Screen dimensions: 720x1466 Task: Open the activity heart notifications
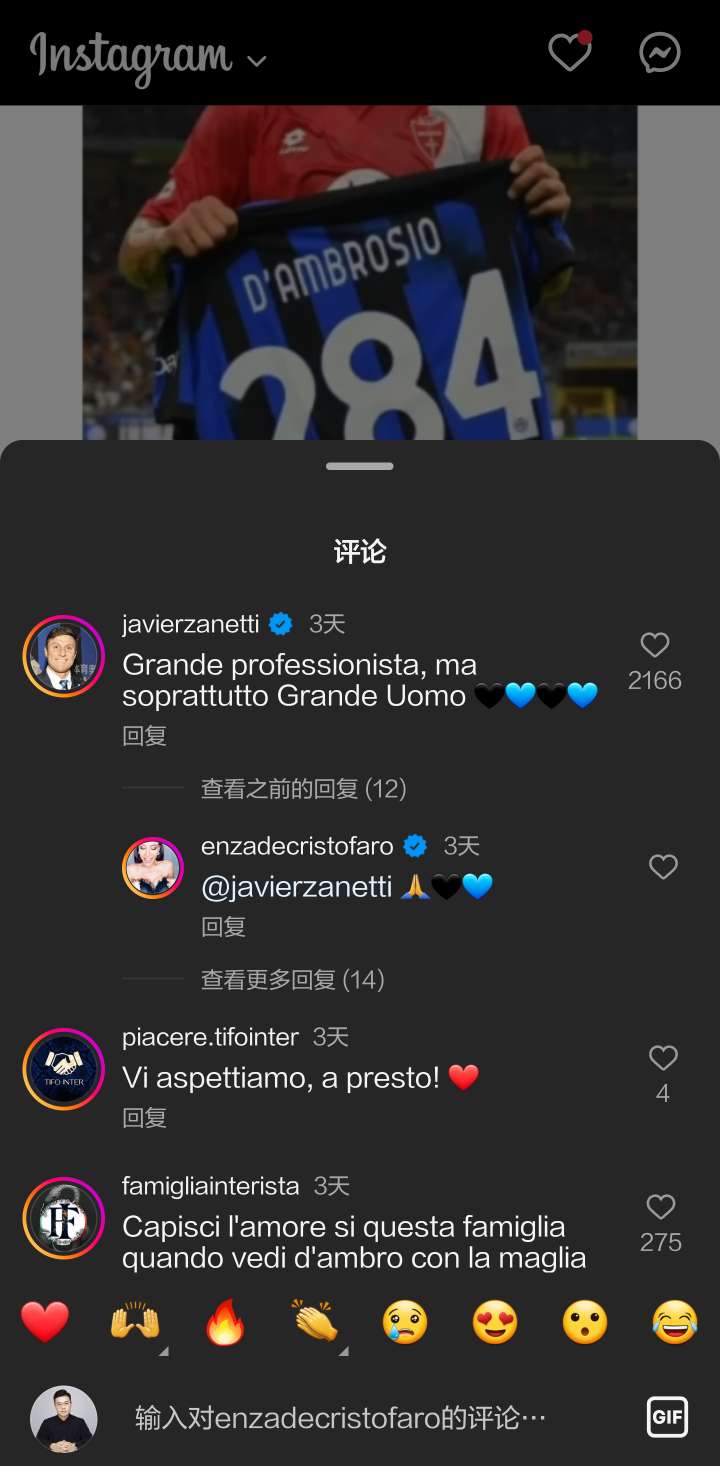coord(570,52)
